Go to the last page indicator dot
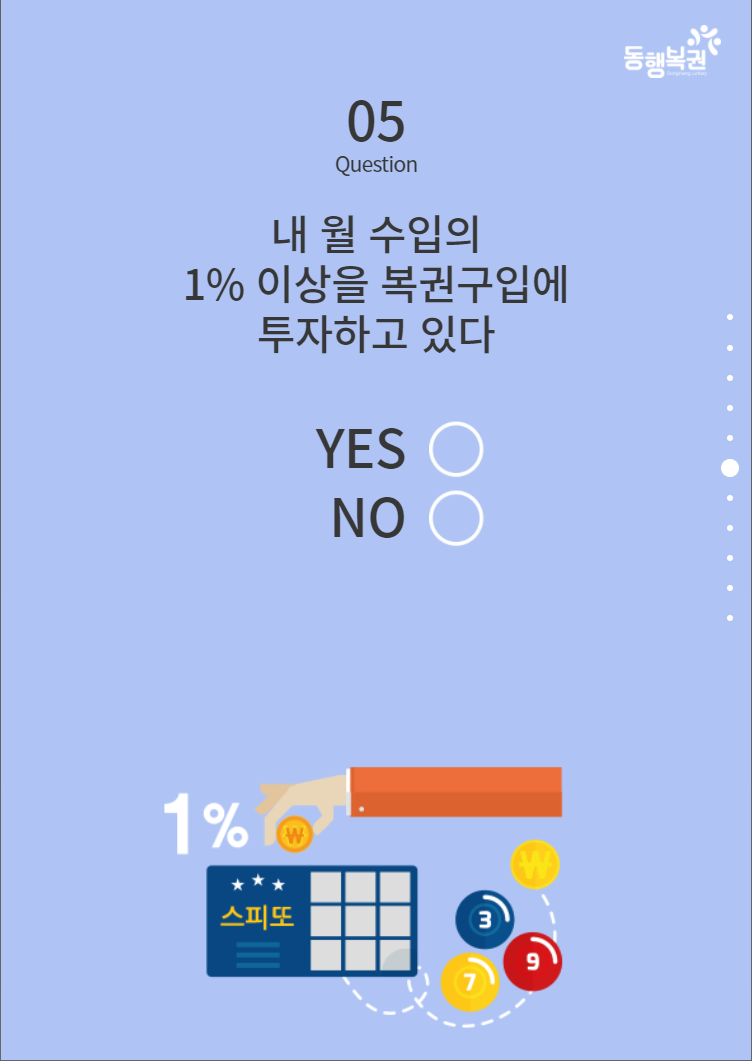The height and width of the screenshot is (1061, 752). 730,618
